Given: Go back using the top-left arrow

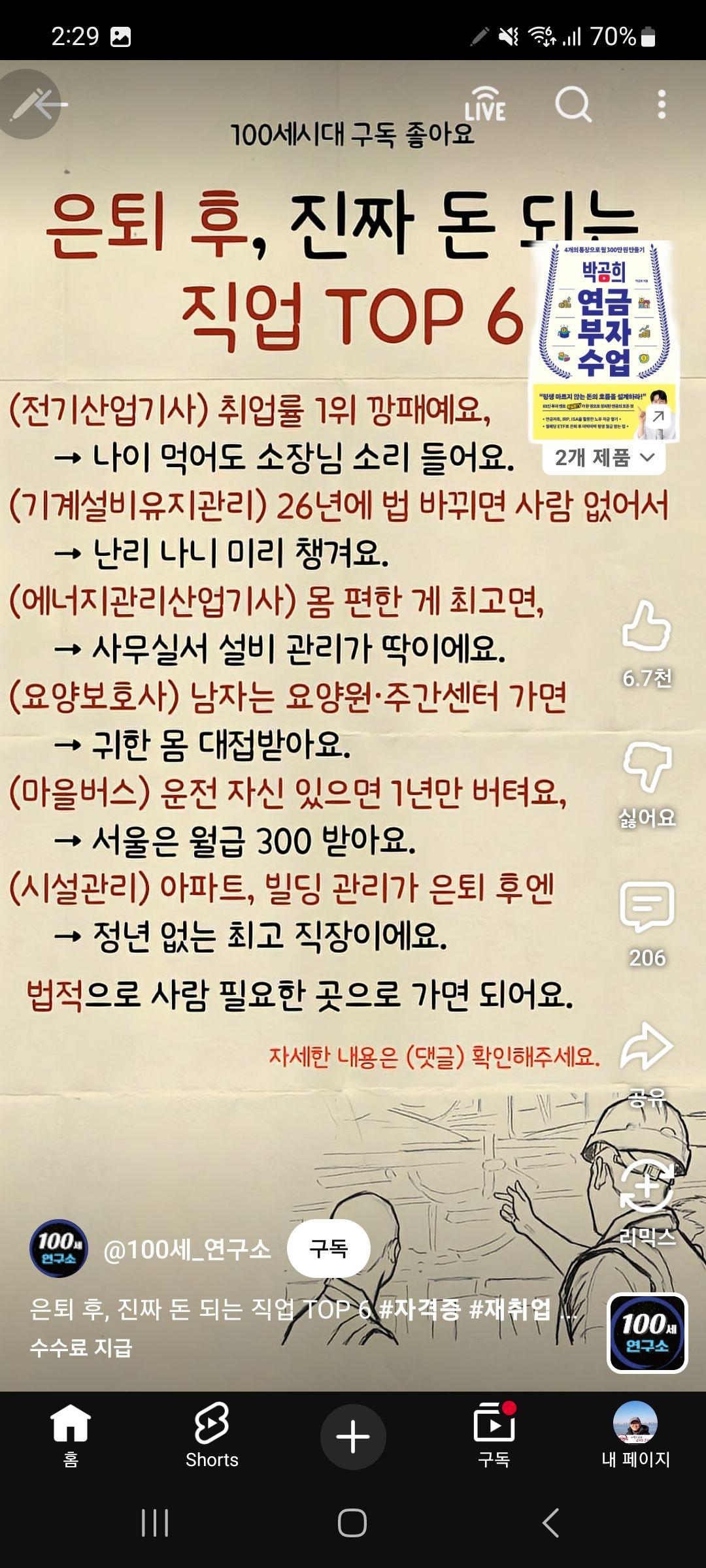Looking at the screenshot, I should tap(46, 105).
